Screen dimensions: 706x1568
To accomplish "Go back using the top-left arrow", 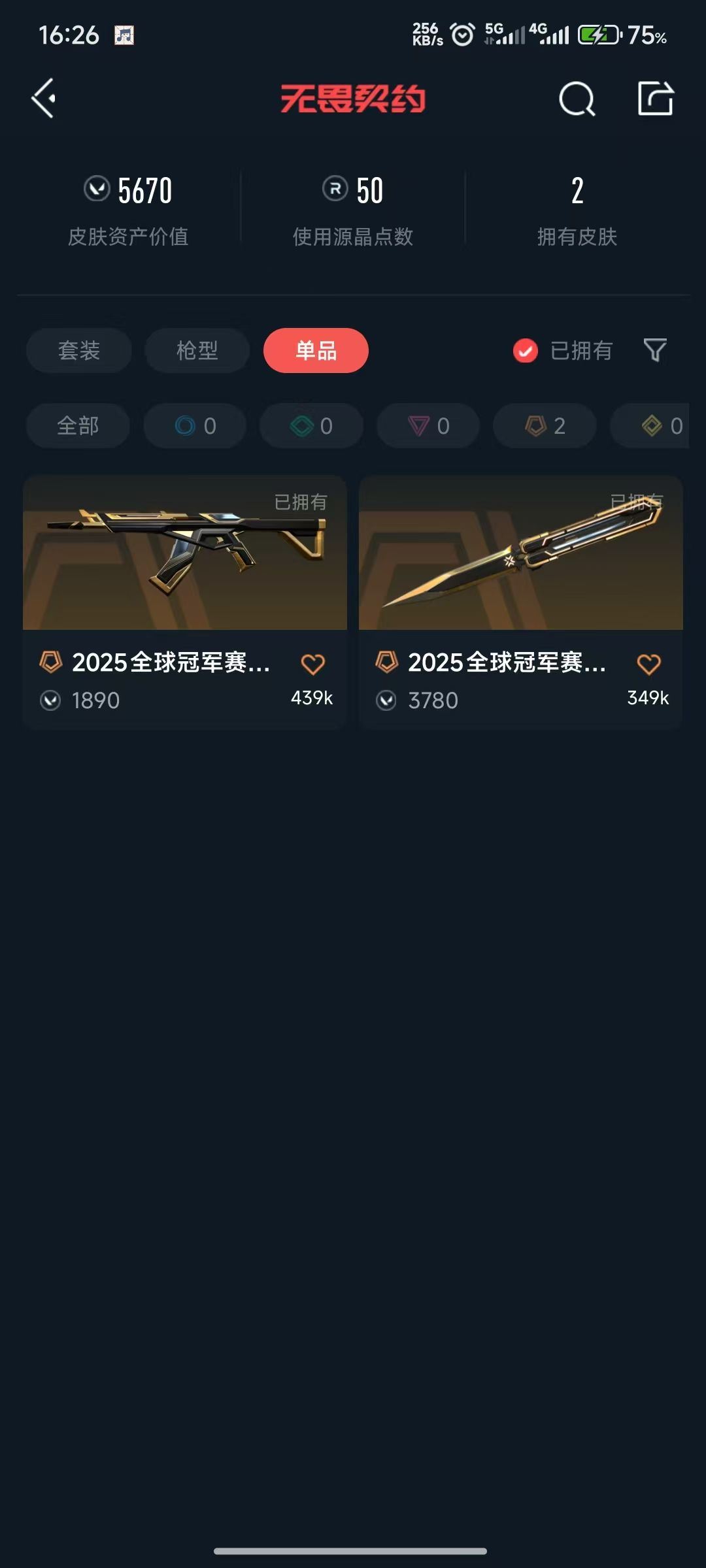I will point(44,99).
